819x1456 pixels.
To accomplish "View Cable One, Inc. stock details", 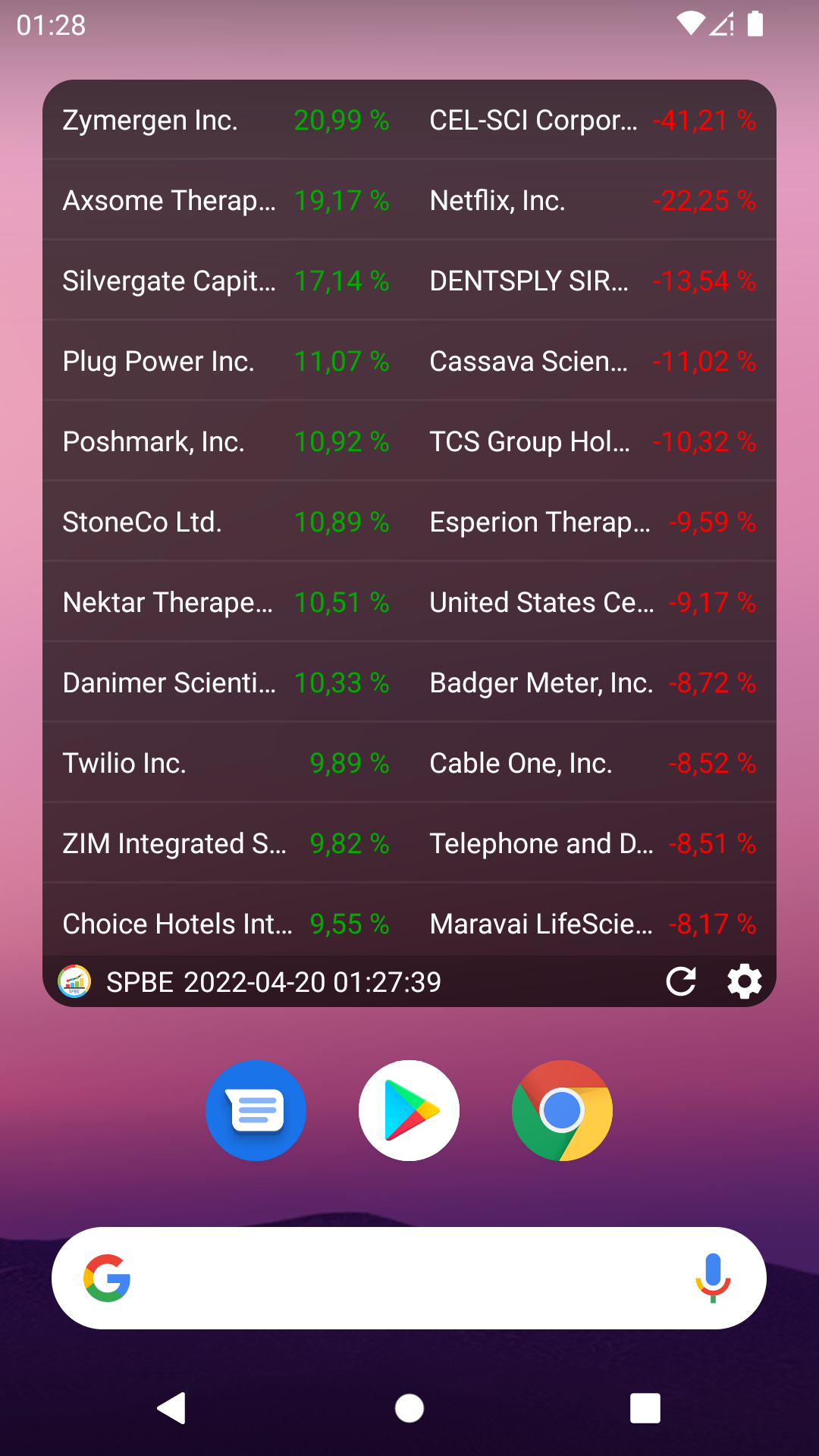I will coord(592,764).
